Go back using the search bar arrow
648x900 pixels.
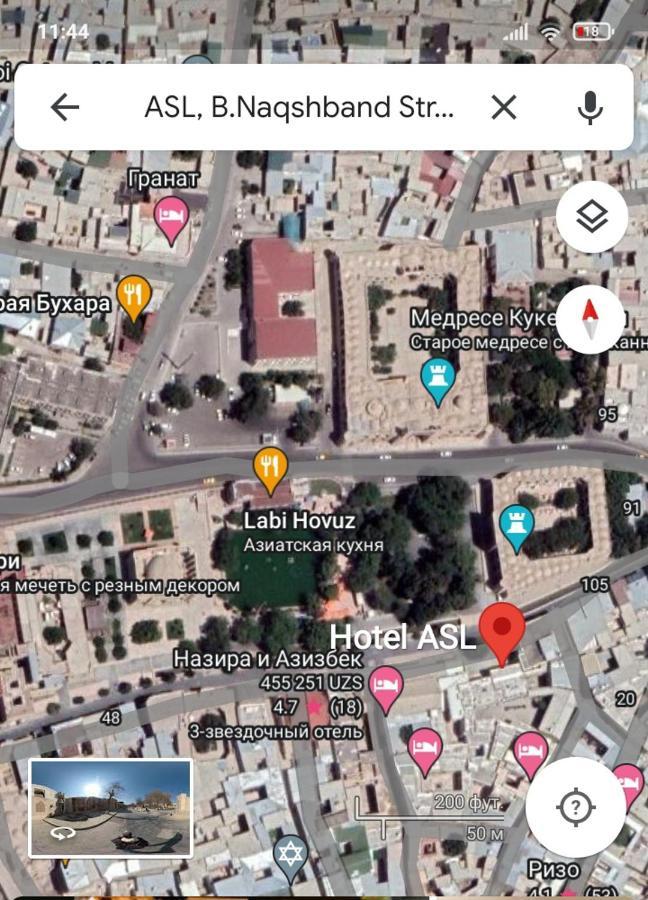point(65,108)
